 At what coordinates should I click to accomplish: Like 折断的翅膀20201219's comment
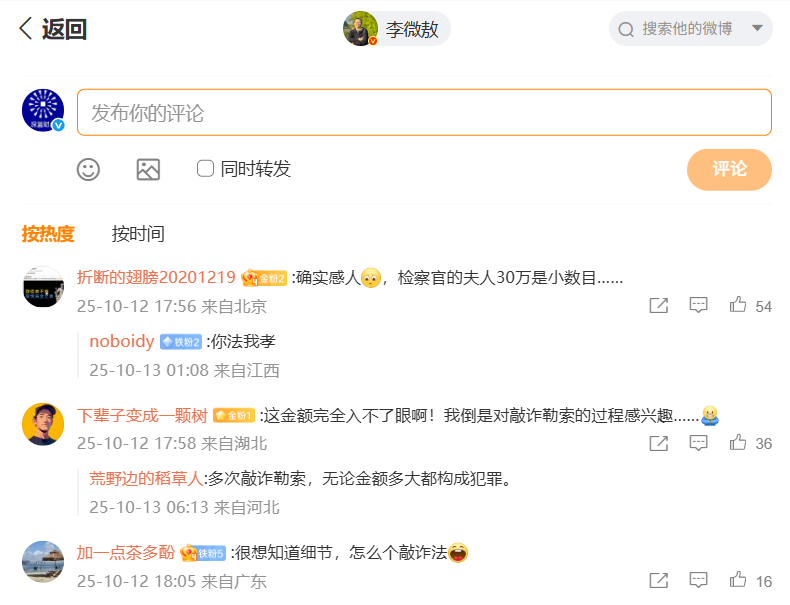[x=738, y=305]
